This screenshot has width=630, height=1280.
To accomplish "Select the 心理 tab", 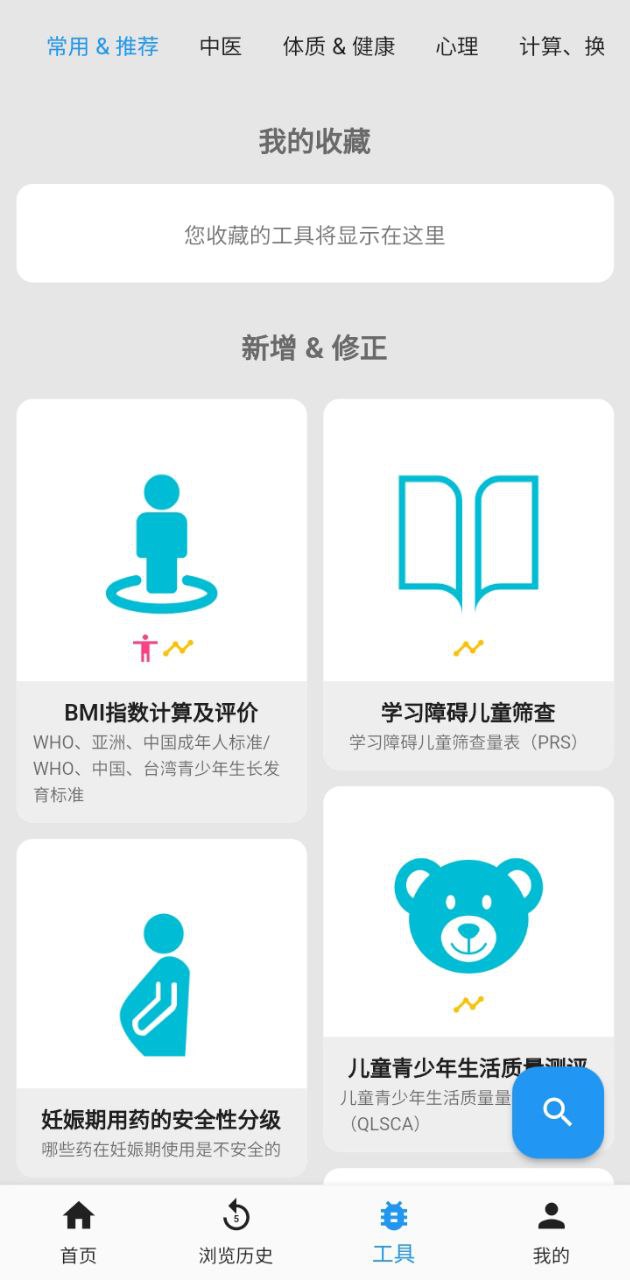I will [457, 46].
